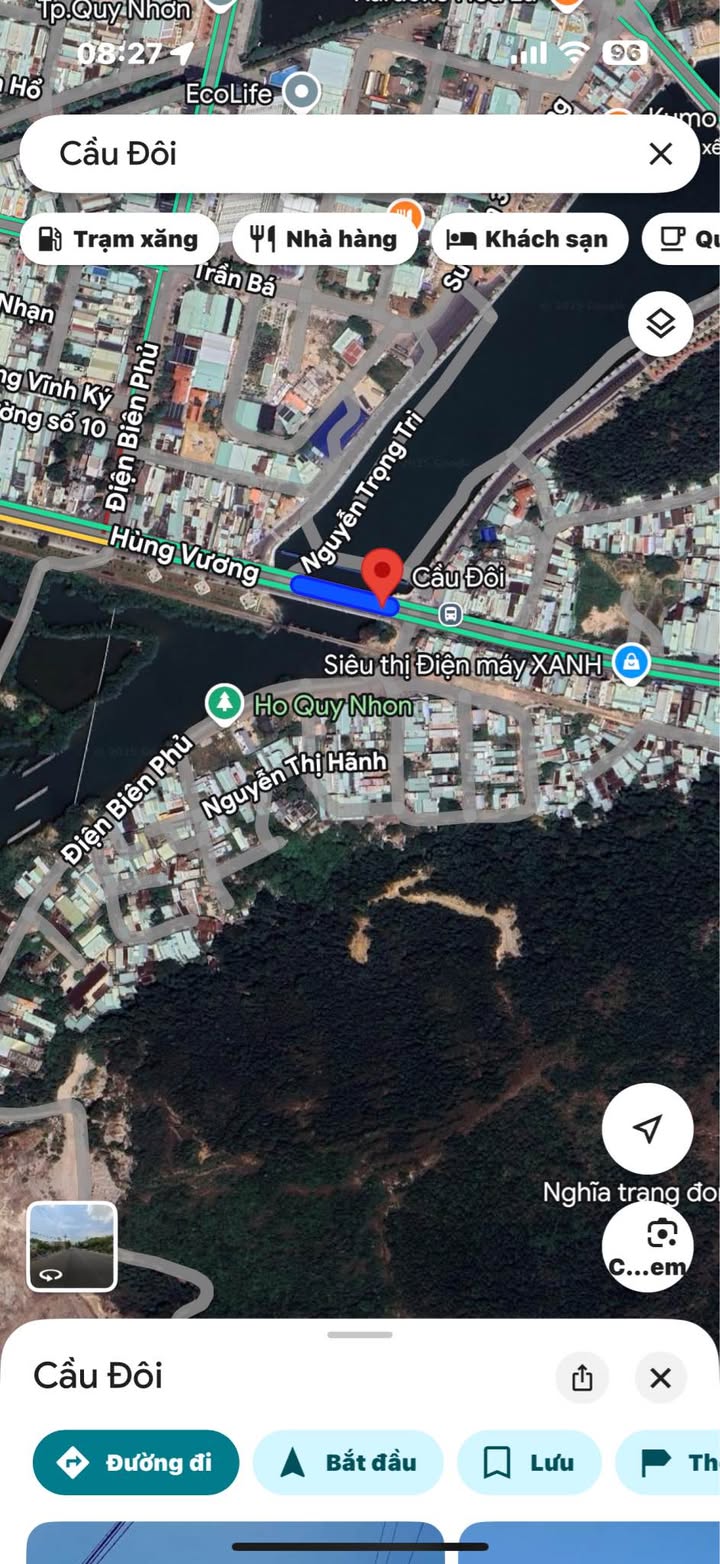Viewport: 720px width, 1564px height.
Task: Filter by Nhà hàng chip
Action: (325, 239)
